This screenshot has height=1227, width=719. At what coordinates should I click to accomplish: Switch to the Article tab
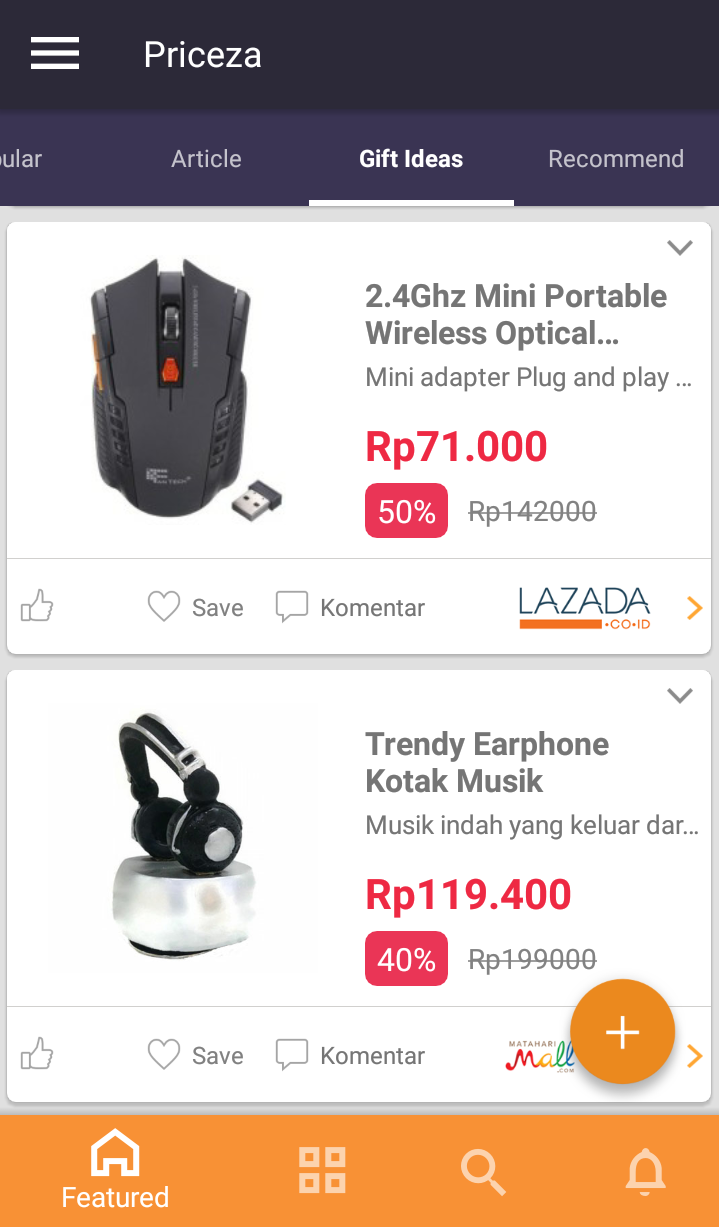click(206, 159)
